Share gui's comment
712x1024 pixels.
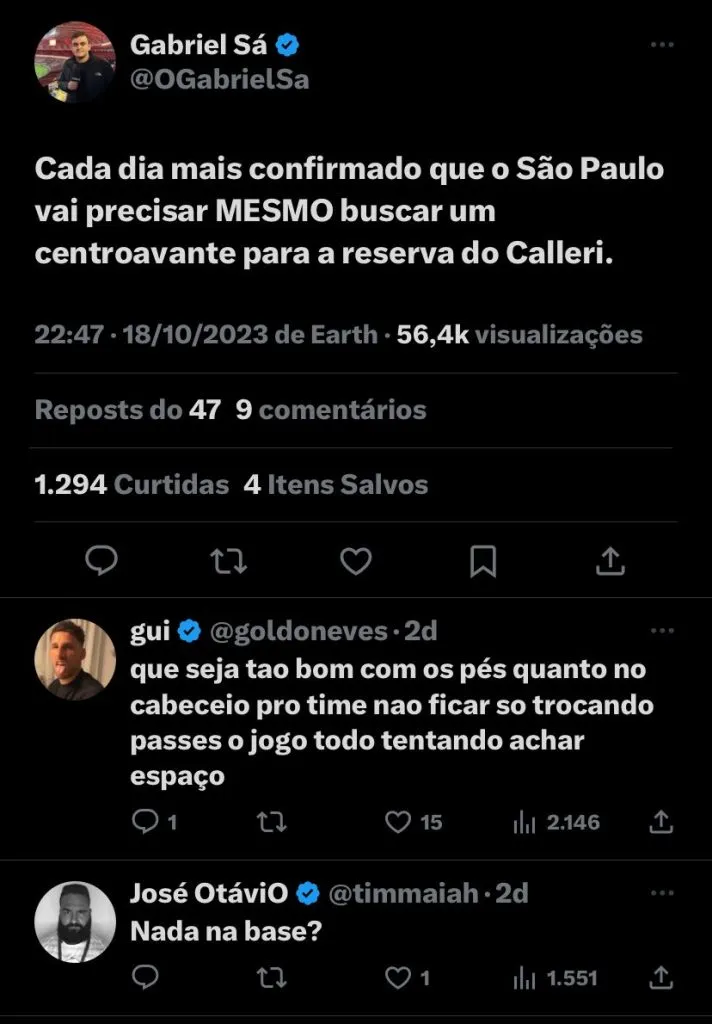tap(661, 822)
